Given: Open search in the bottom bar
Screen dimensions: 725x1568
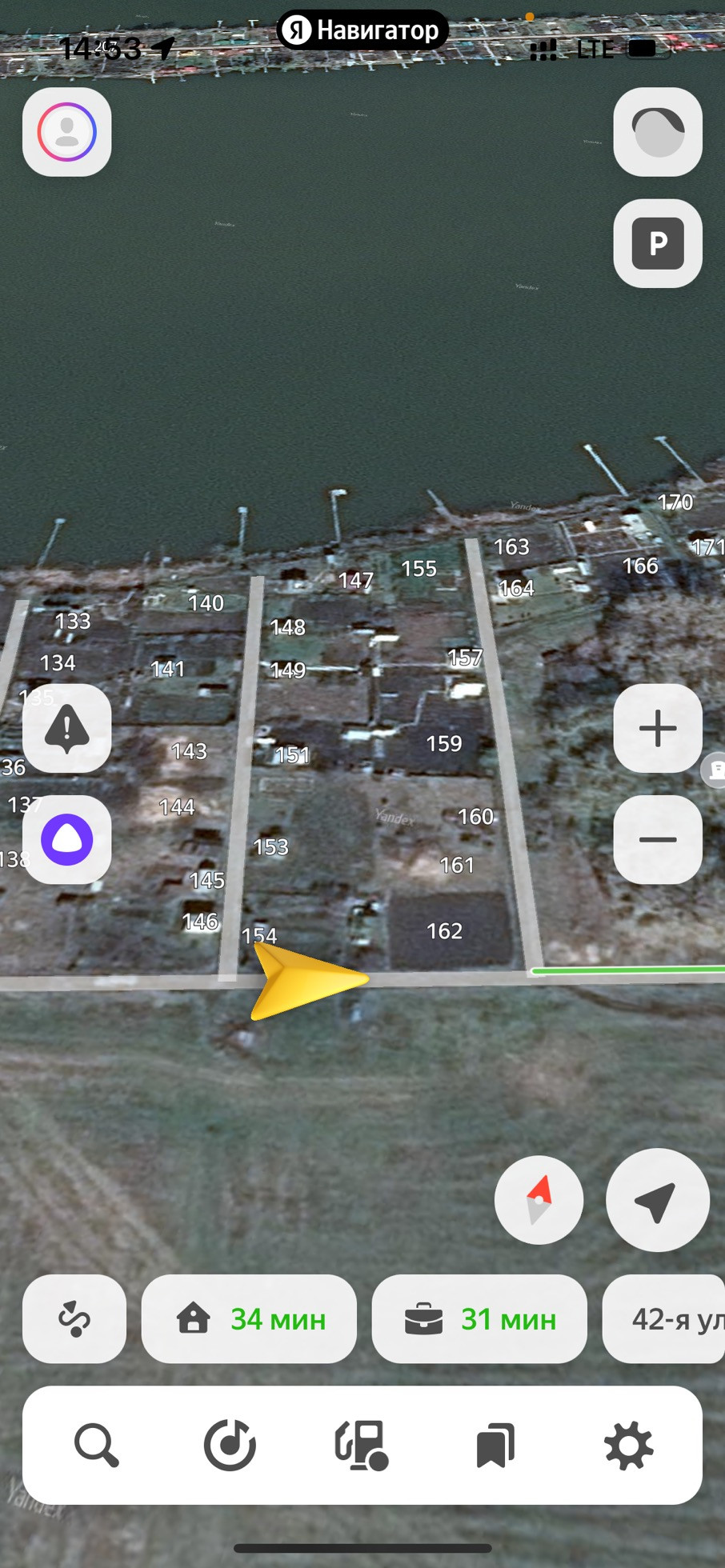Looking at the screenshot, I should click(97, 1445).
